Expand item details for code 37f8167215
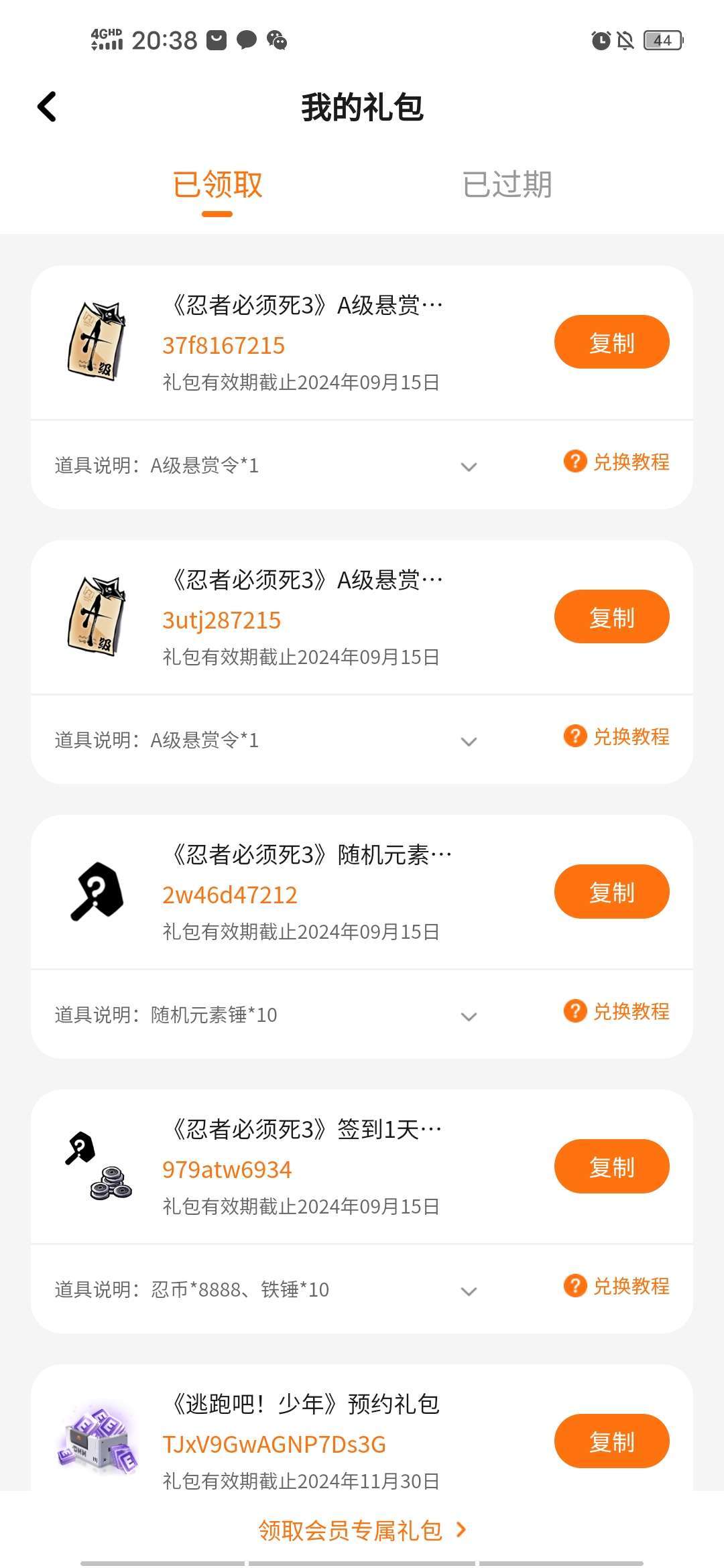Viewport: 724px width, 1568px height. click(469, 466)
